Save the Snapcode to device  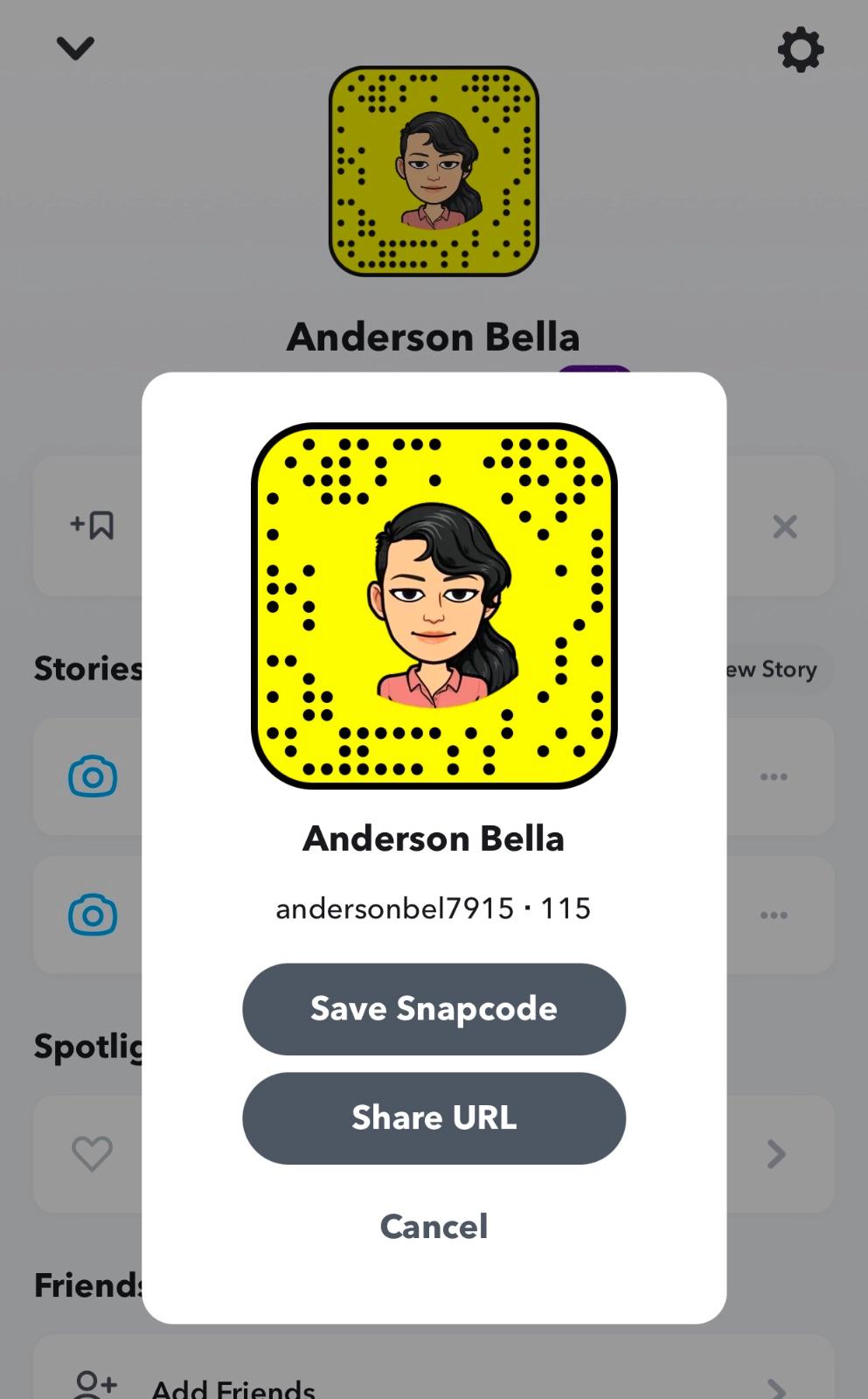point(434,1009)
